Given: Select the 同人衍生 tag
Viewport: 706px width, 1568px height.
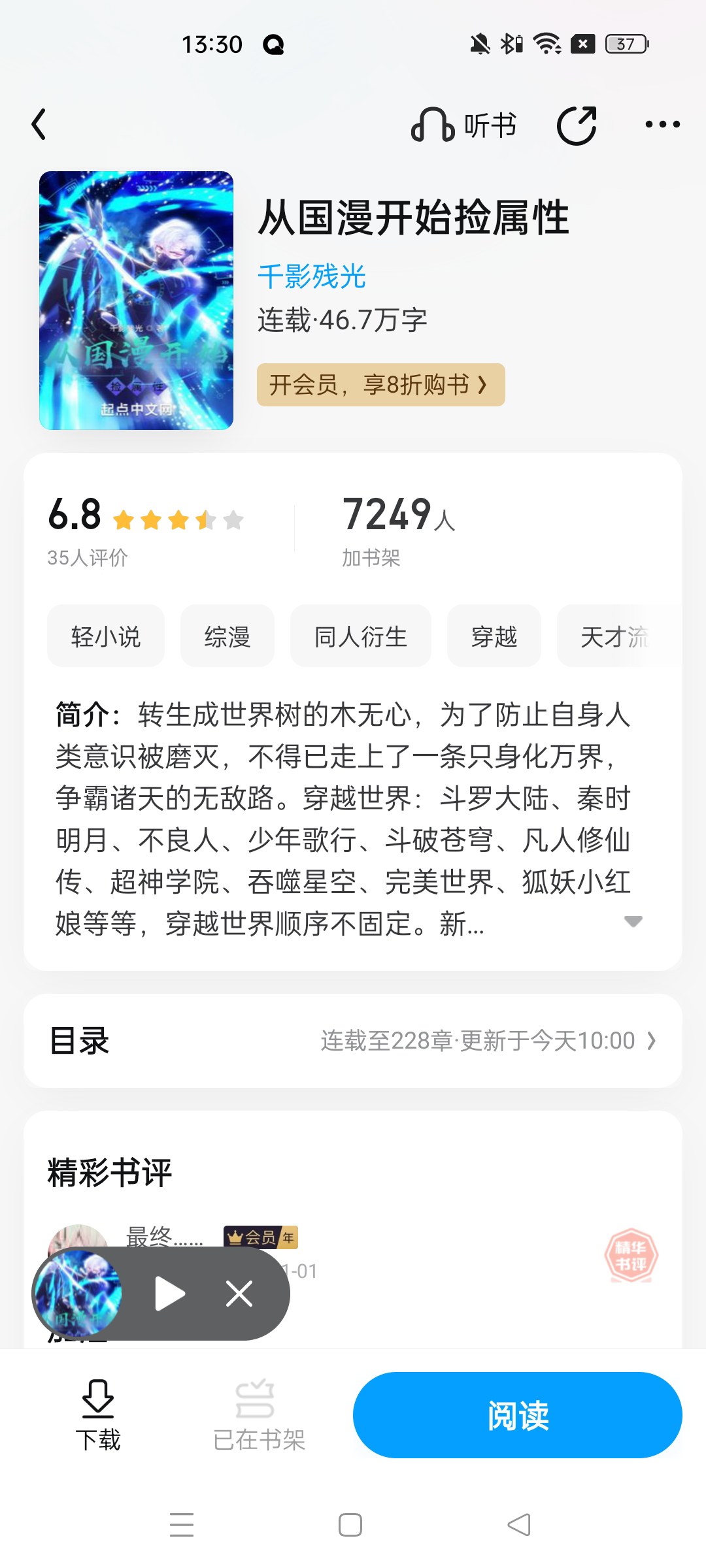Looking at the screenshot, I should 361,636.
